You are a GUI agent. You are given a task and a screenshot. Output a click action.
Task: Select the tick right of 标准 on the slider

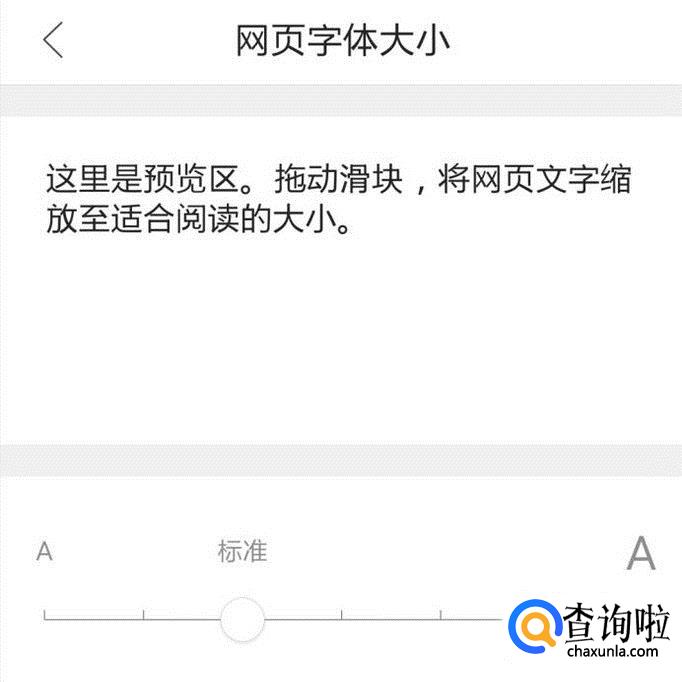click(342, 617)
